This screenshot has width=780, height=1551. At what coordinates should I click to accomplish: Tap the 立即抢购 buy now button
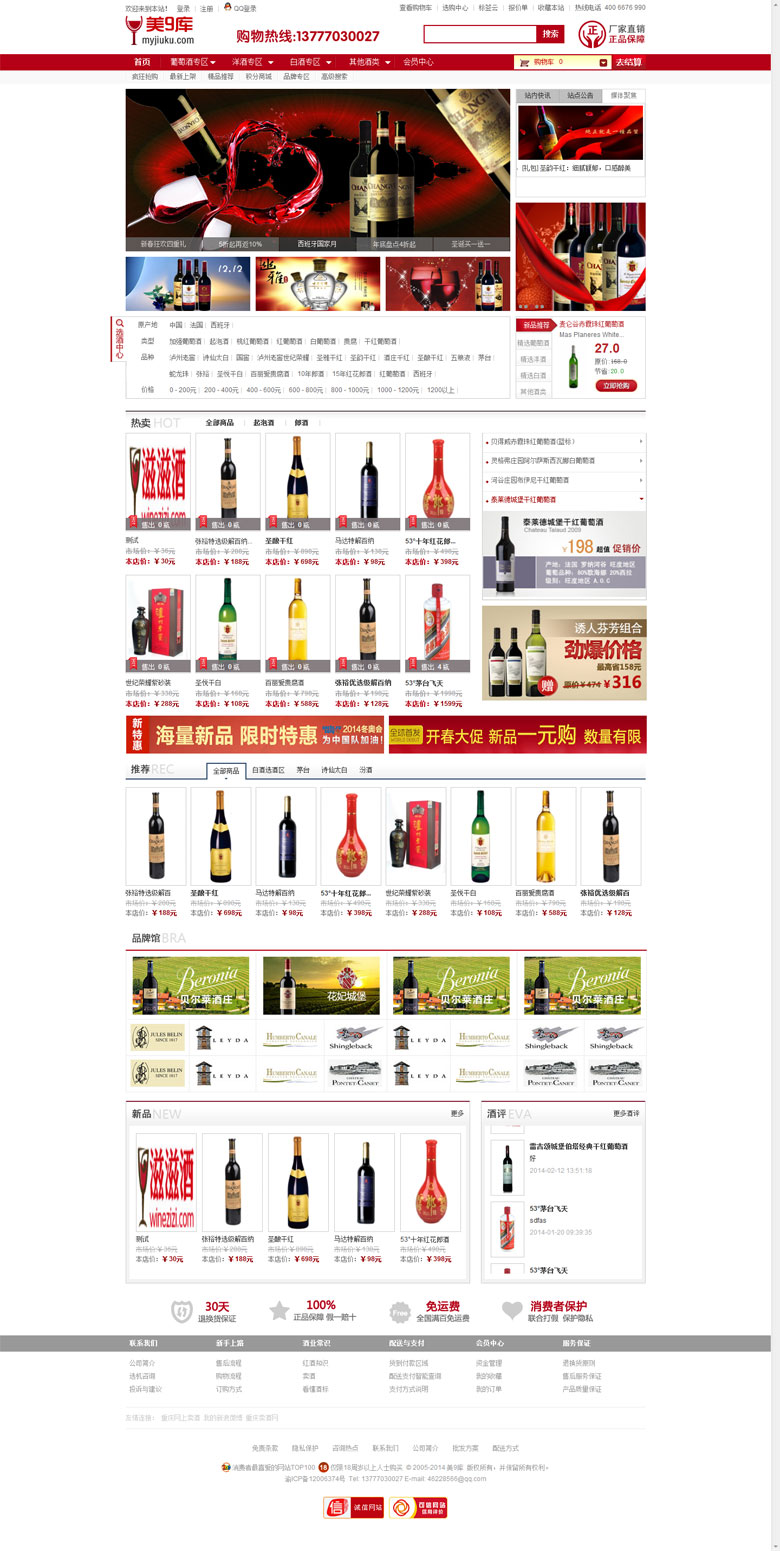point(616,386)
